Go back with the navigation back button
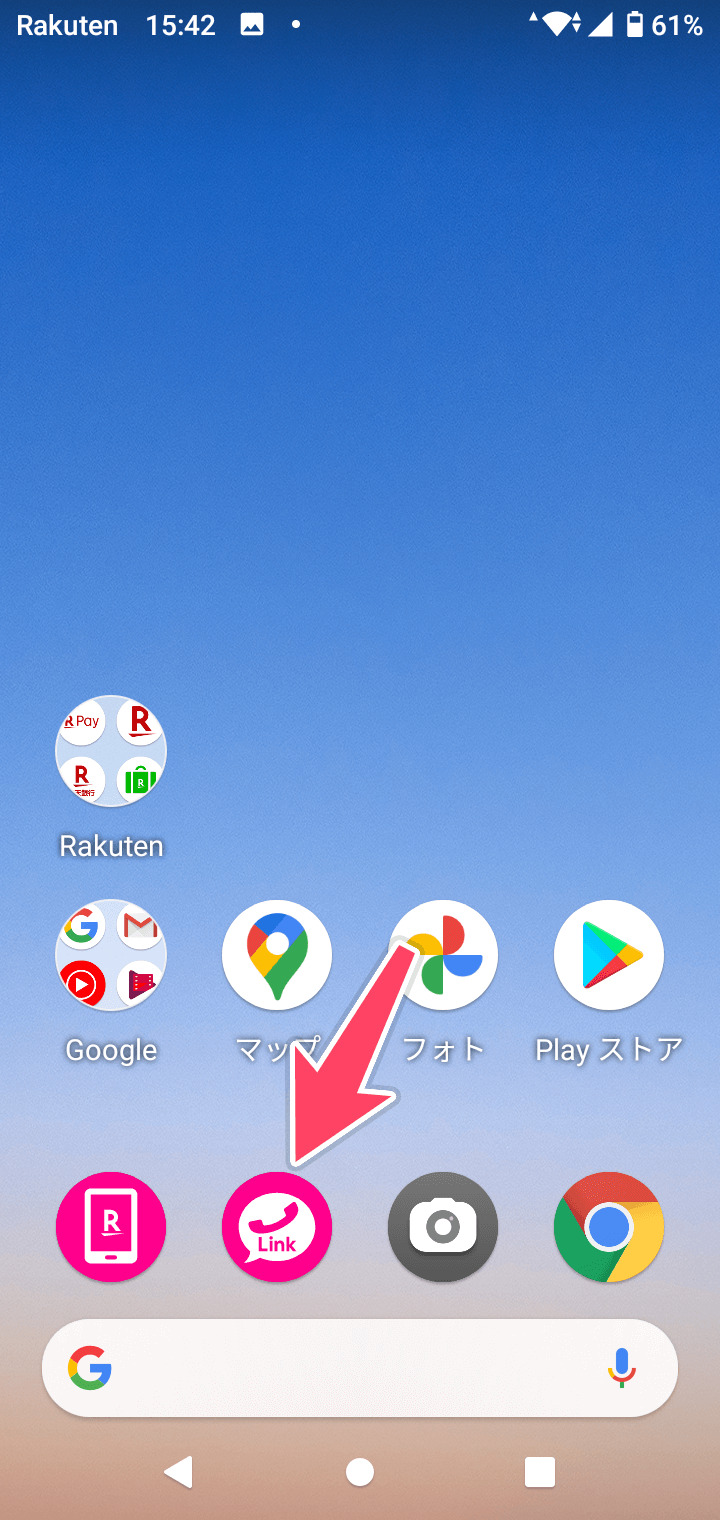Viewport: 720px width, 1520px height. point(179,1472)
